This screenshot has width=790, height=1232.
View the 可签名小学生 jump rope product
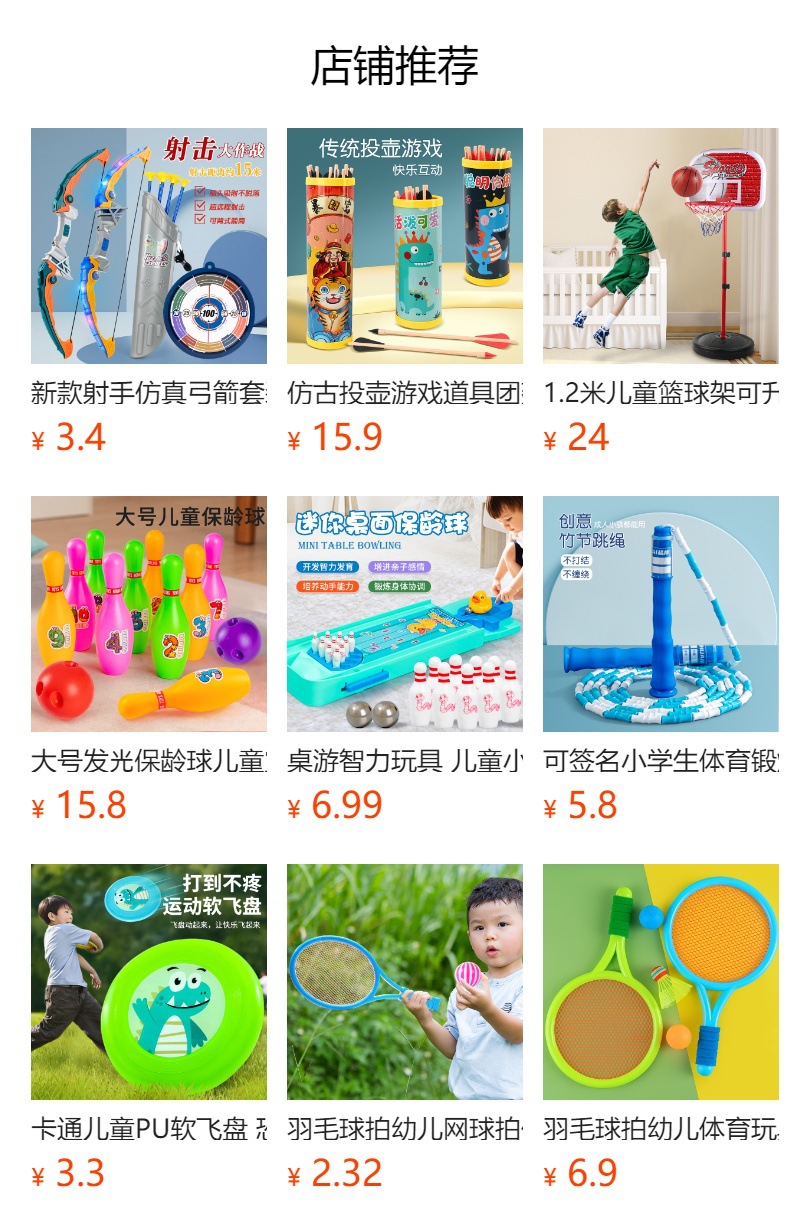[x=660, y=614]
